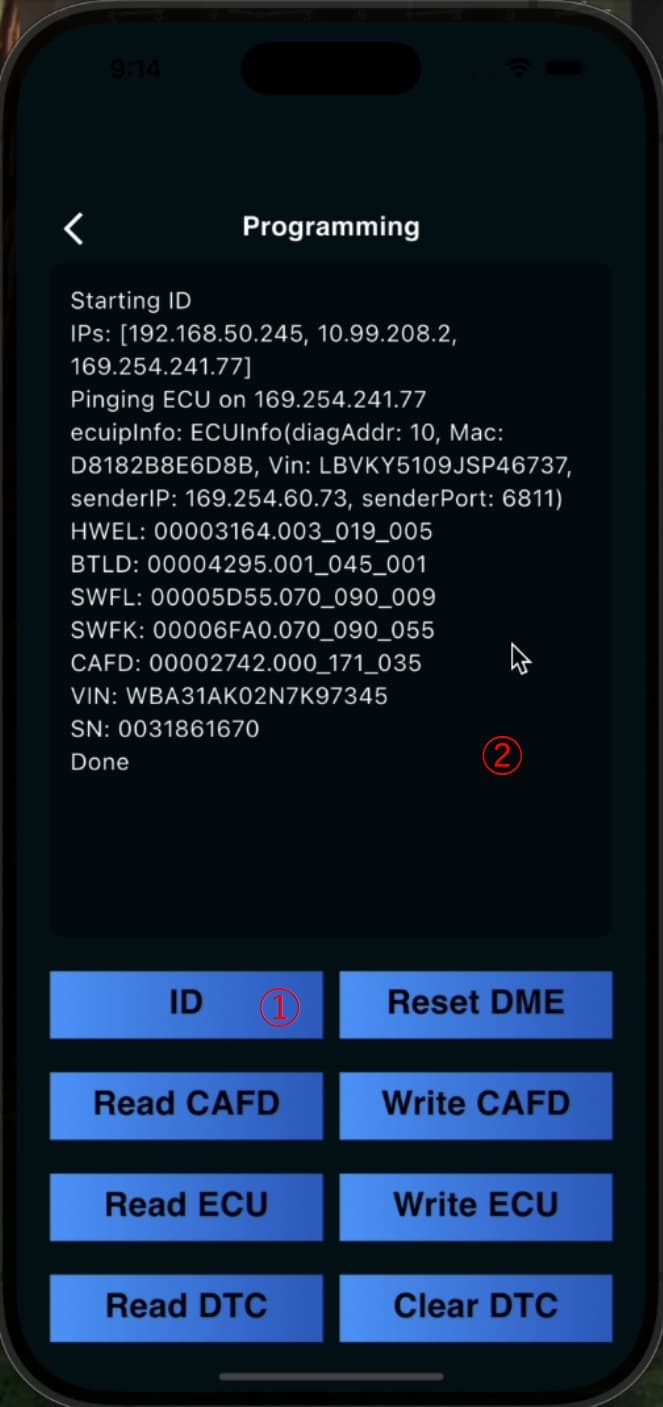Select Read CAFD
The height and width of the screenshot is (1407, 663).
(186, 1105)
